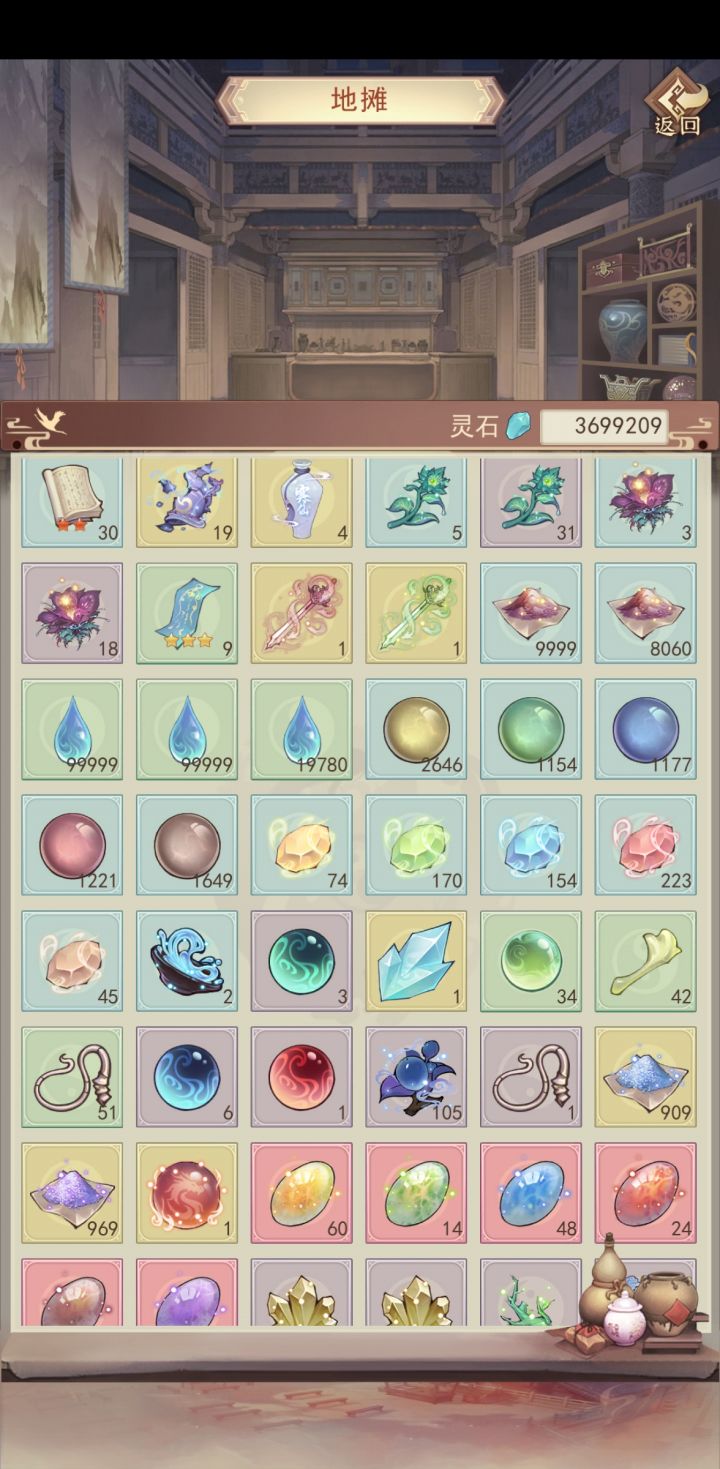
Task: Select the first water droplet with count 99999
Action: coord(72,728)
